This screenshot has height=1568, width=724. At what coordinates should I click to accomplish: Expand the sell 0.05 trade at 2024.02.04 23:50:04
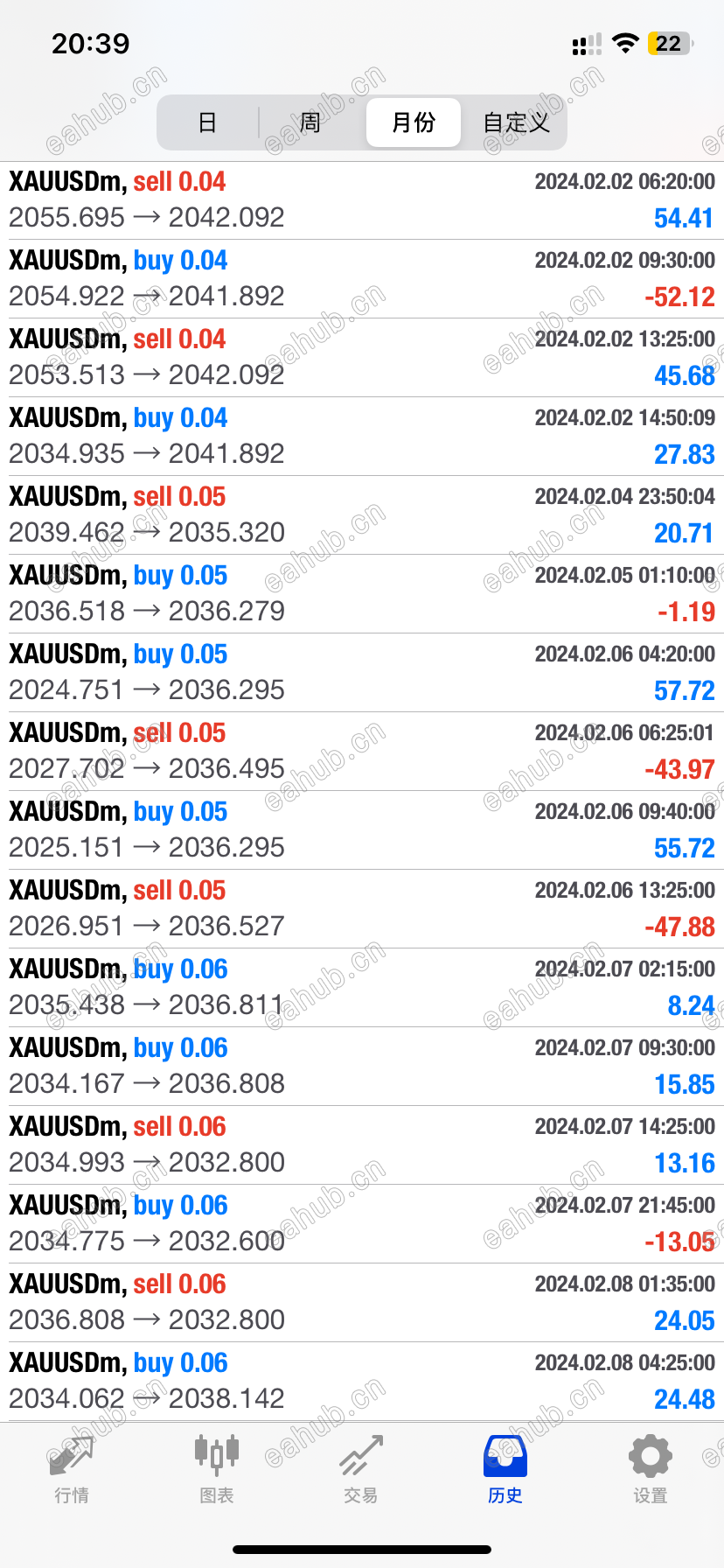(362, 515)
